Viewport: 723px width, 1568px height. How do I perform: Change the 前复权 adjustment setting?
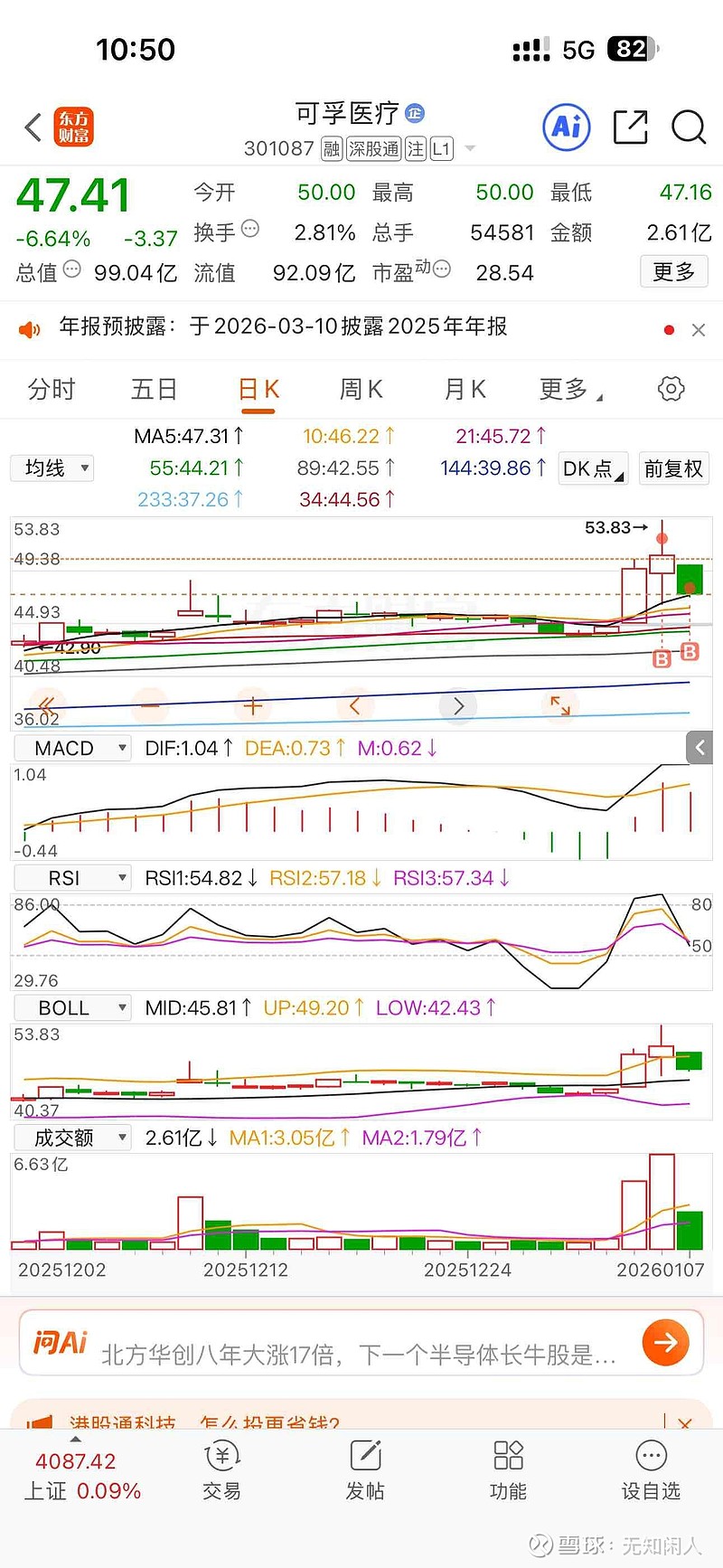point(673,468)
